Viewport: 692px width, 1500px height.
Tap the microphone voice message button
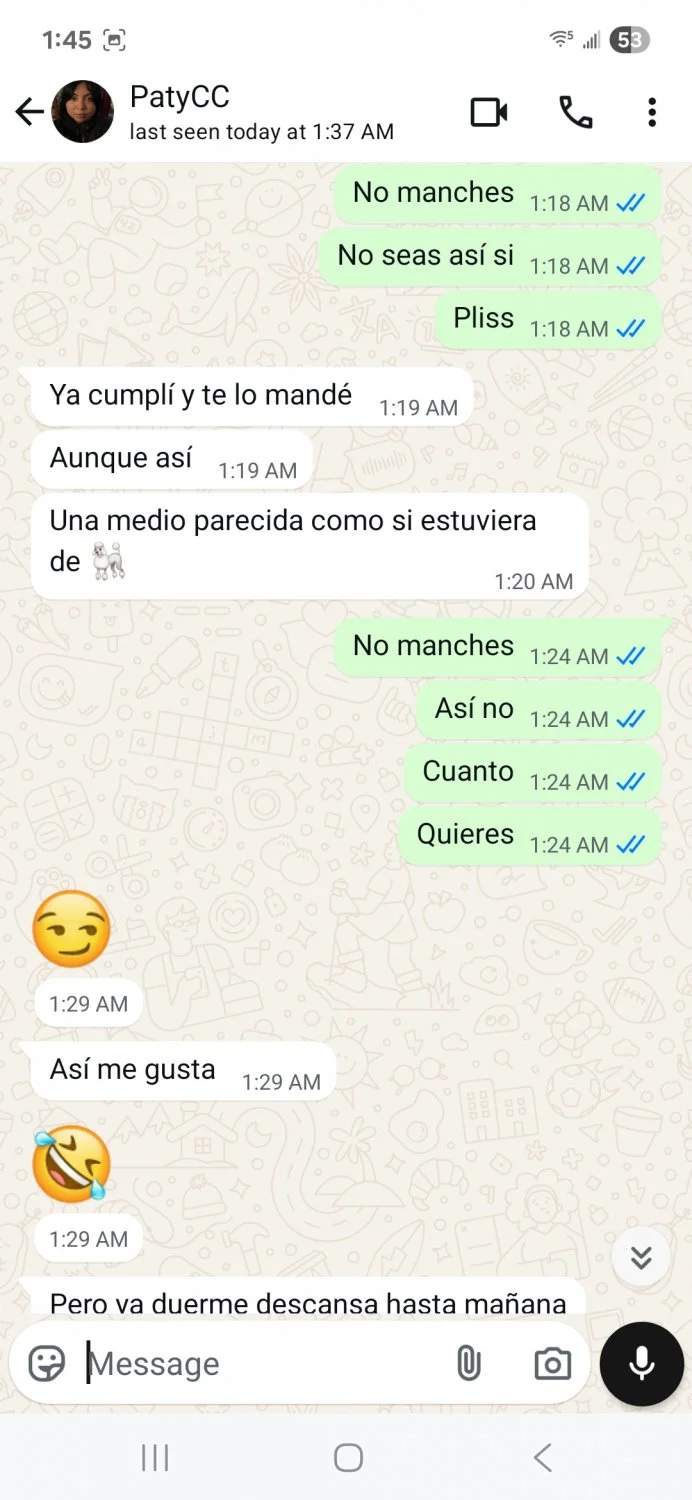click(x=642, y=1364)
